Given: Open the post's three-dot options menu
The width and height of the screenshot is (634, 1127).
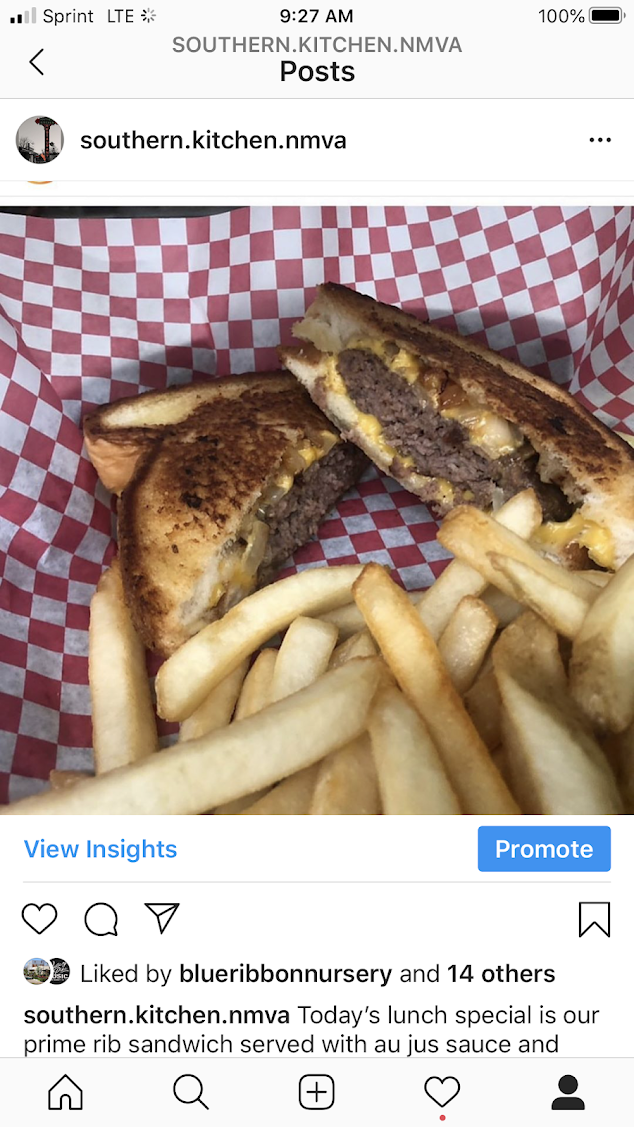Looking at the screenshot, I should coord(600,140).
